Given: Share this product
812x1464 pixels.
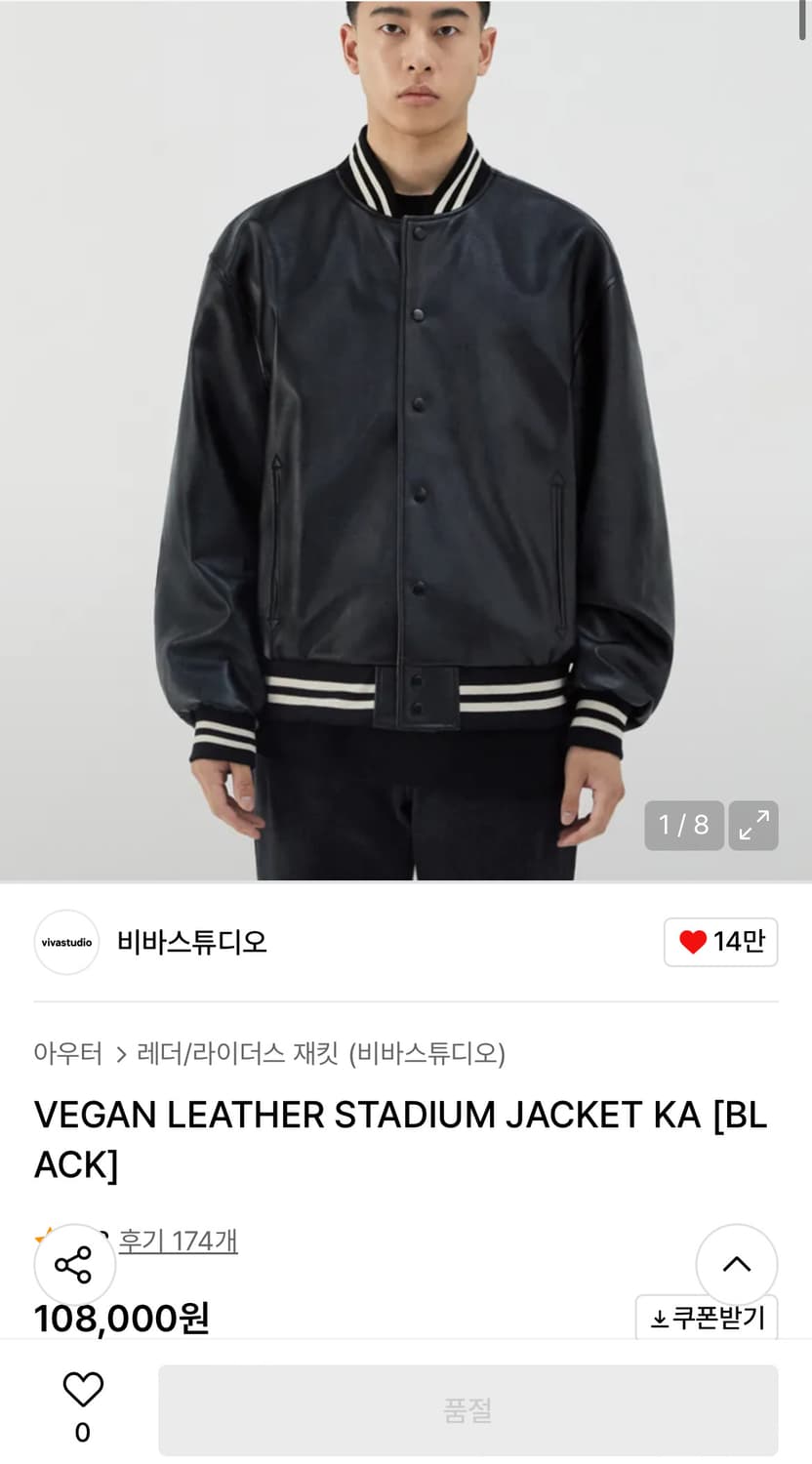Looking at the screenshot, I should click(x=74, y=1265).
